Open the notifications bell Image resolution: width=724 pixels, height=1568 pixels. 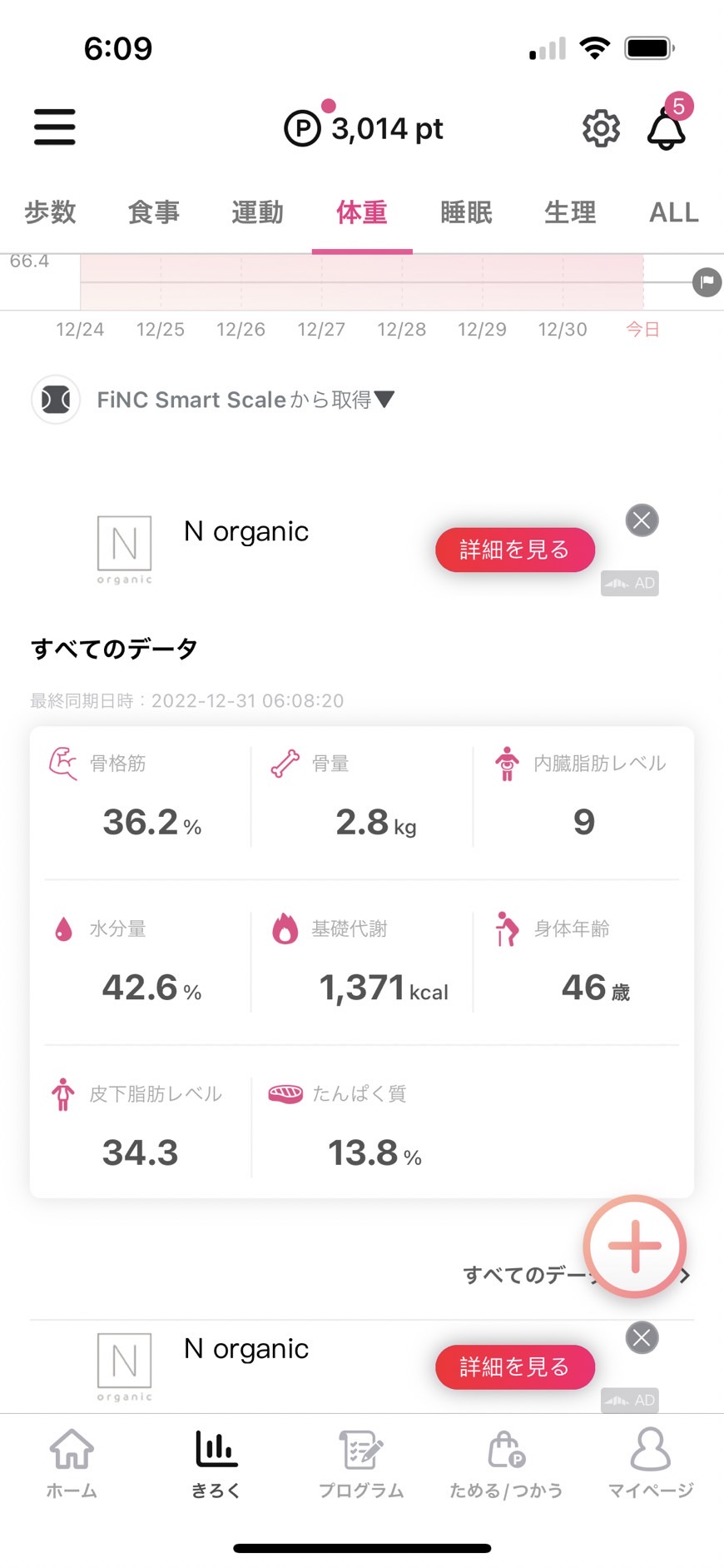point(667,129)
